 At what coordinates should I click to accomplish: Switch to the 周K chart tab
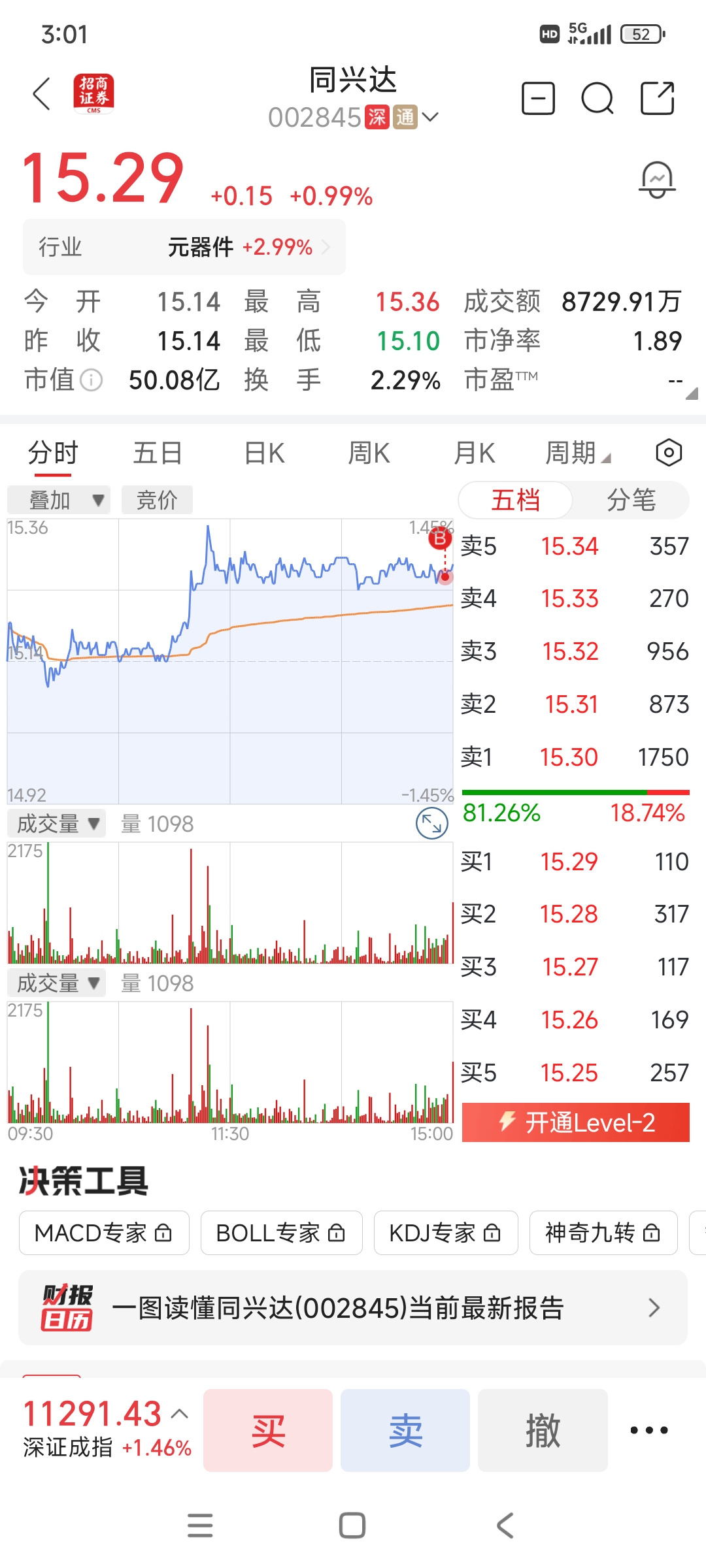[x=369, y=453]
